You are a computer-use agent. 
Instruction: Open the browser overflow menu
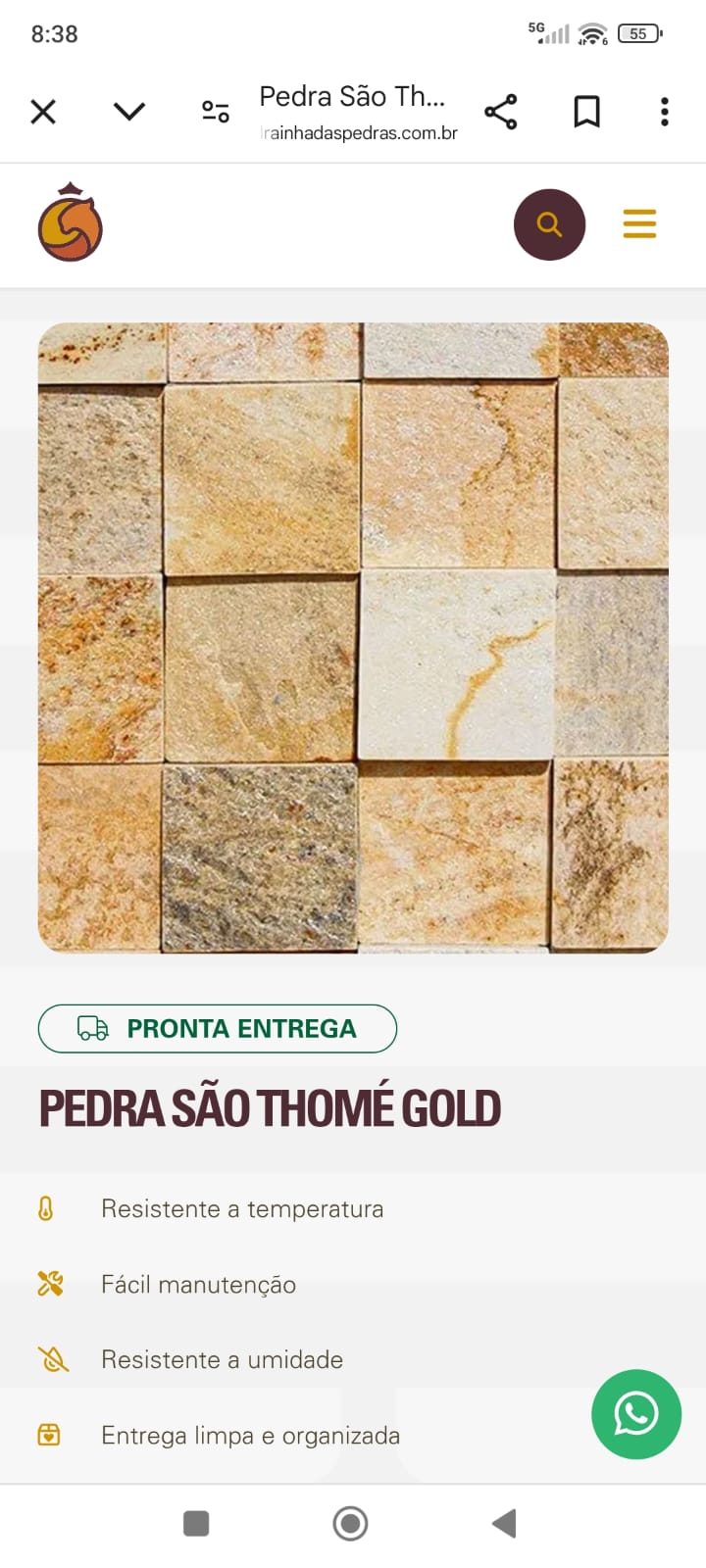point(665,112)
